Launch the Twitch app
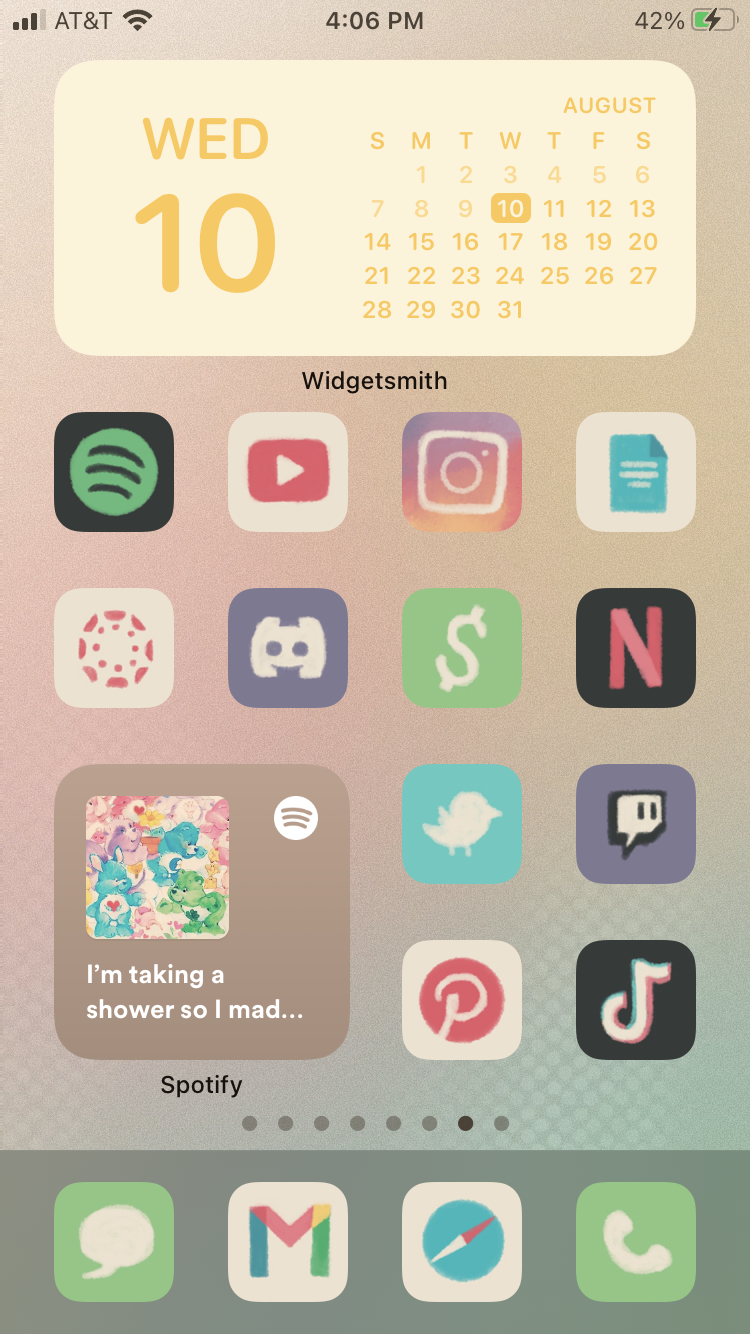This screenshot has width=750, height=1334. [636, 823]
